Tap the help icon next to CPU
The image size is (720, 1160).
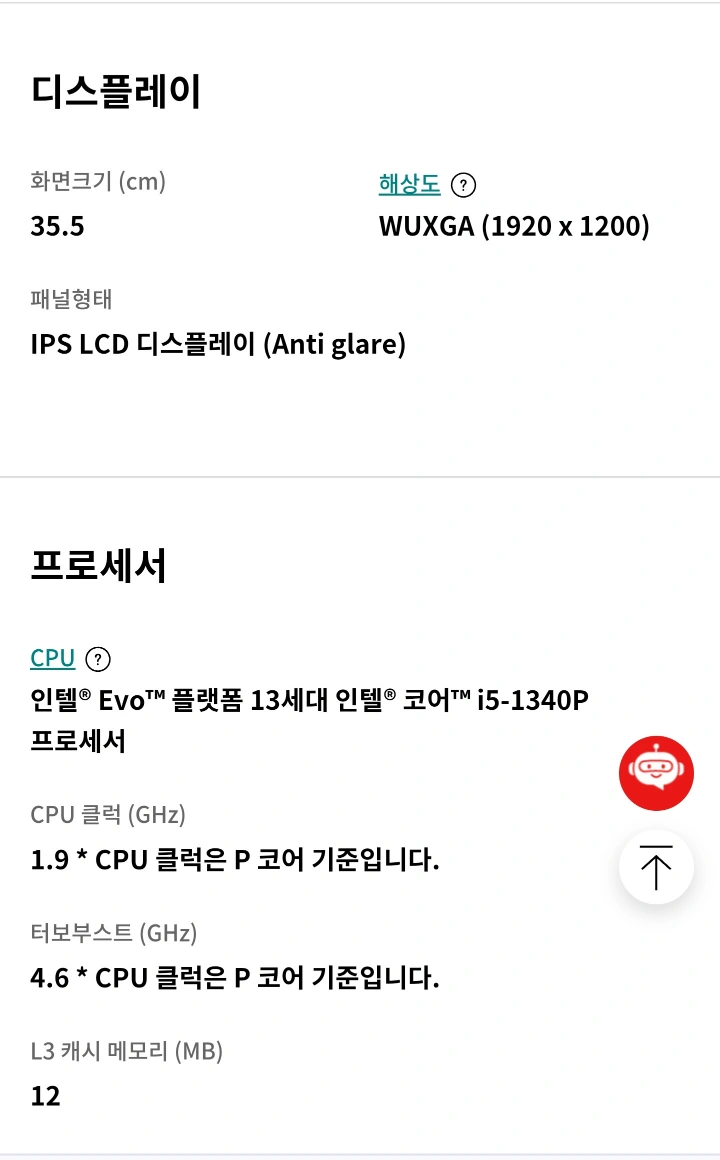tap(98, 658)
